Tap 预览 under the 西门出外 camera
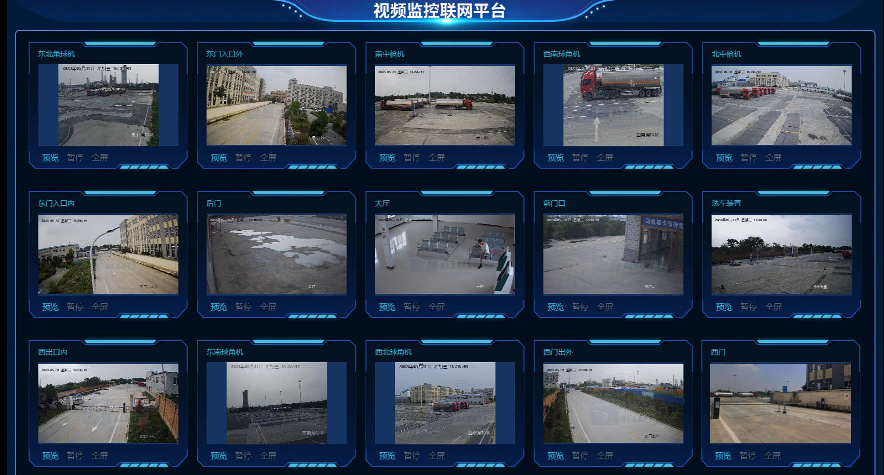 [555, 455]
